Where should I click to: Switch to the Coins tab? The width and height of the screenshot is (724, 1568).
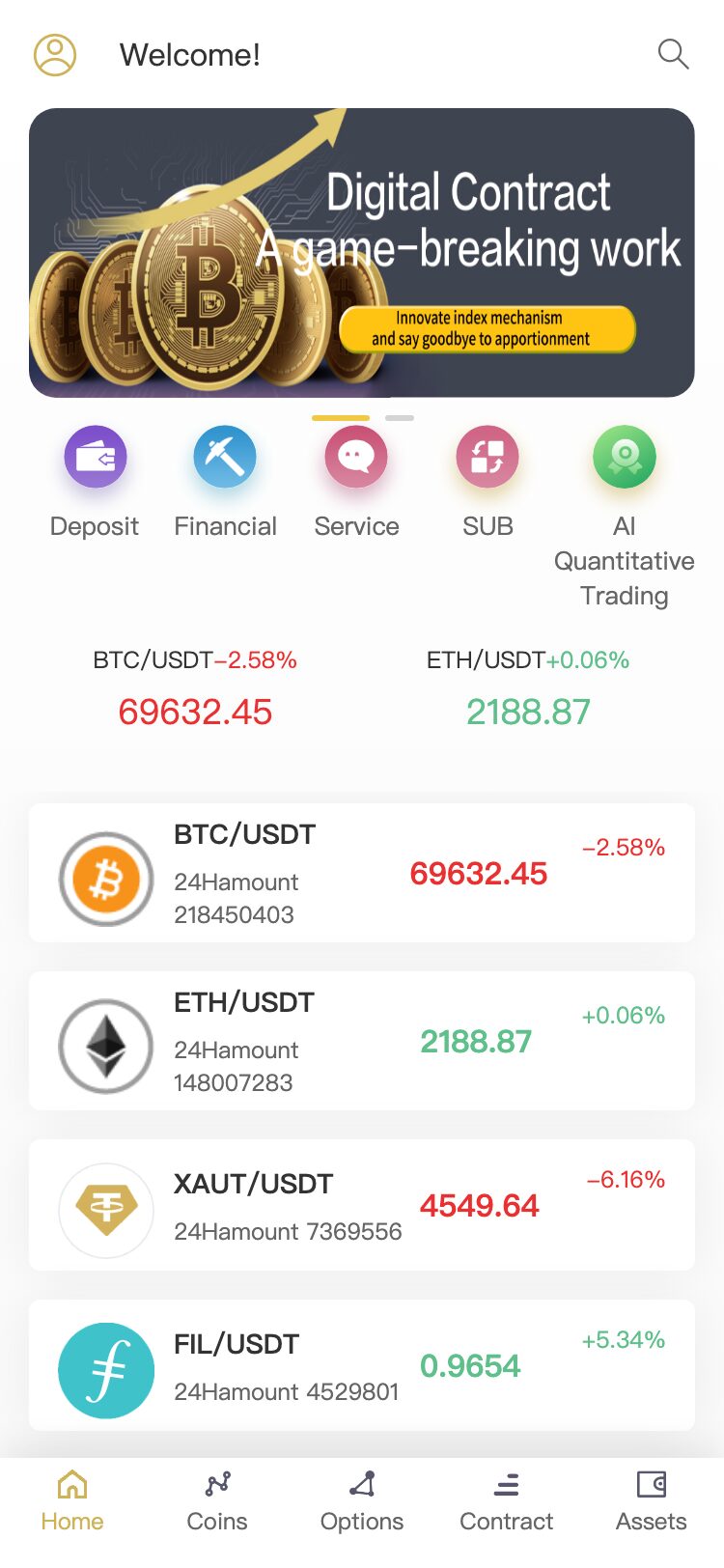pyautogui.click(x=217, y=1501)
